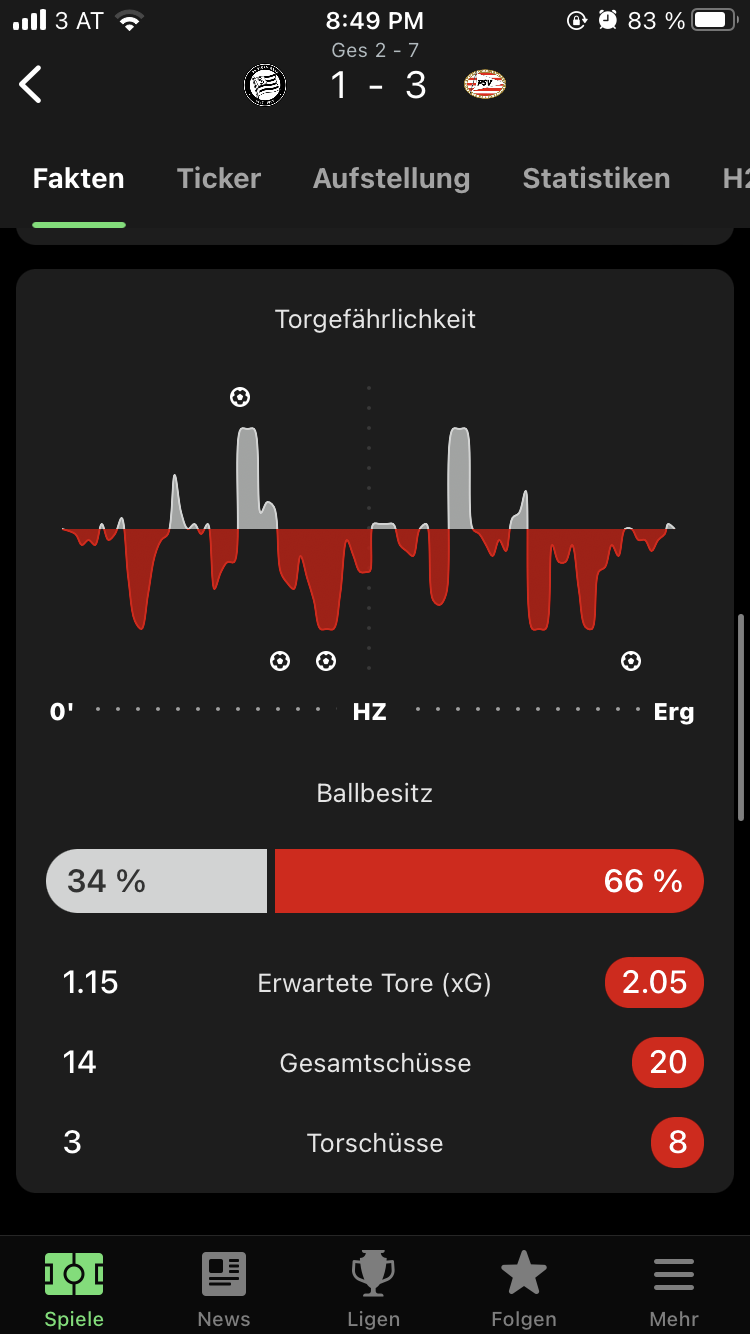Viewport: 750px width, 1334px height.
Task: Select the Statistiken tab
Action: pos(596,178)
